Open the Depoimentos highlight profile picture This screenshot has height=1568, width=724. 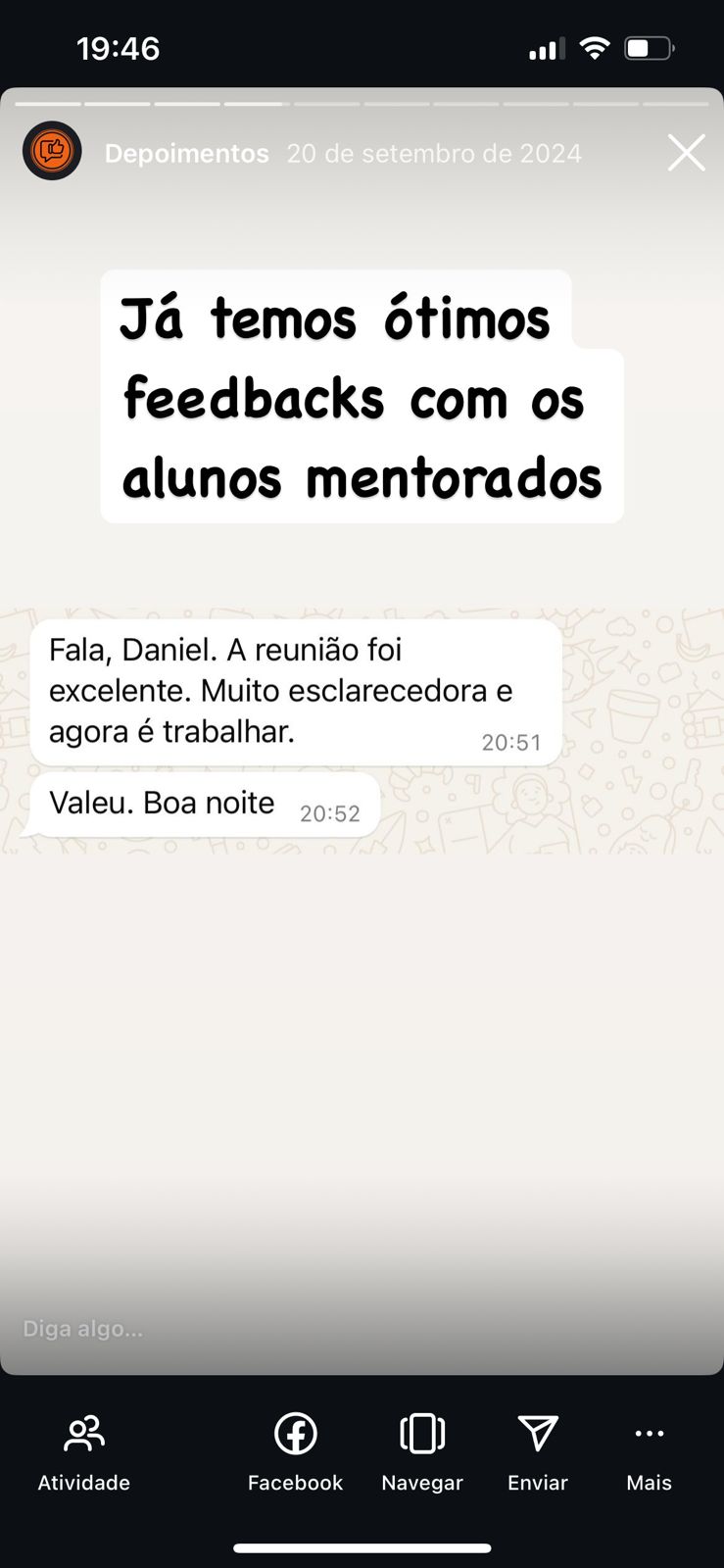(x=52, y=151)
